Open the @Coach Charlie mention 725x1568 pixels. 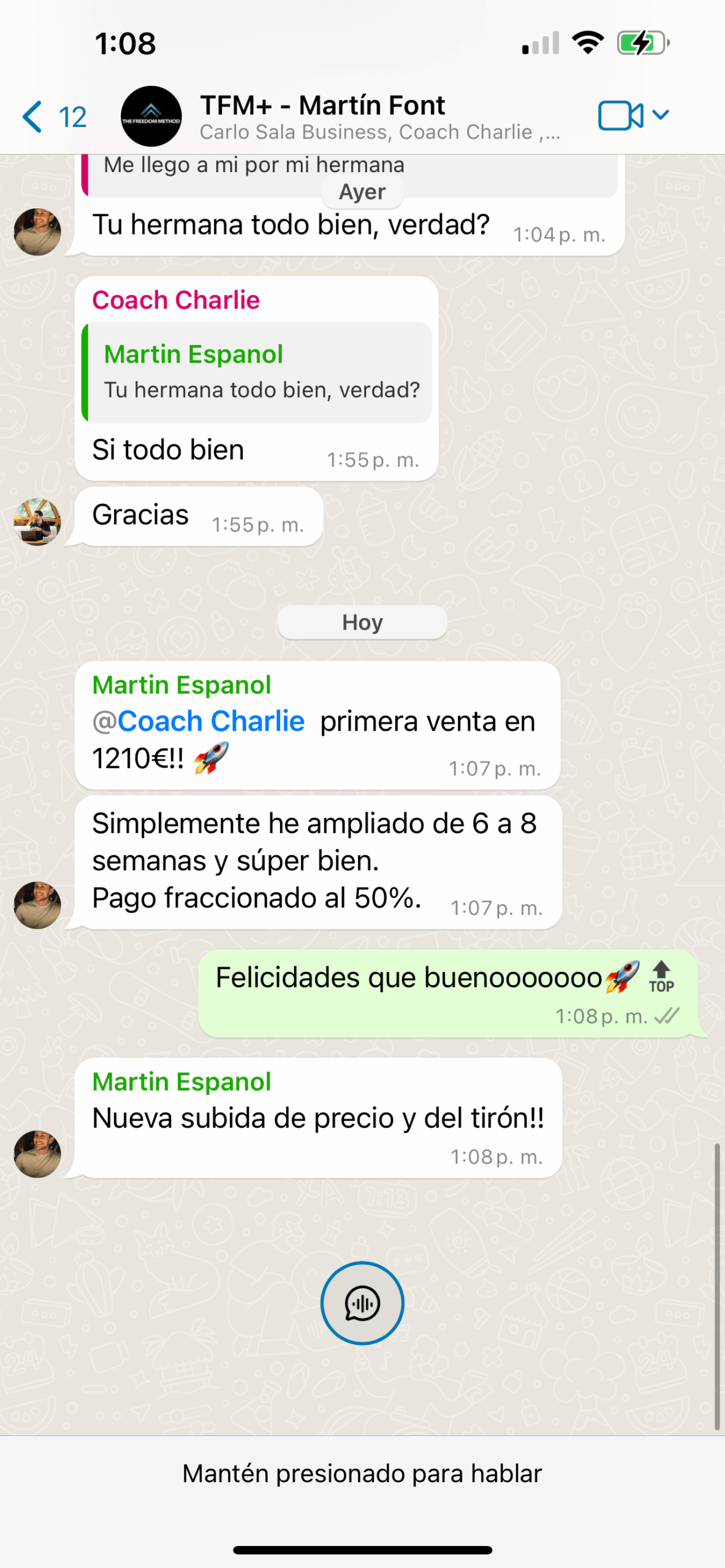[x=199, y=722]
